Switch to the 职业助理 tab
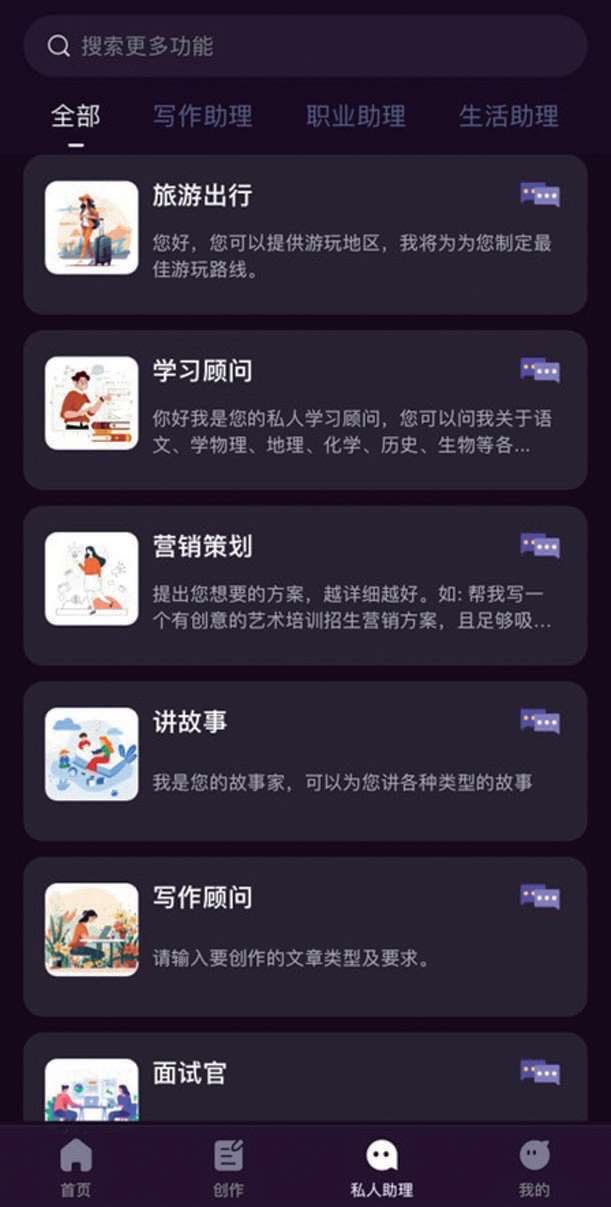Viewport: 611px width, 1207px height. click(x=356, y=116)
